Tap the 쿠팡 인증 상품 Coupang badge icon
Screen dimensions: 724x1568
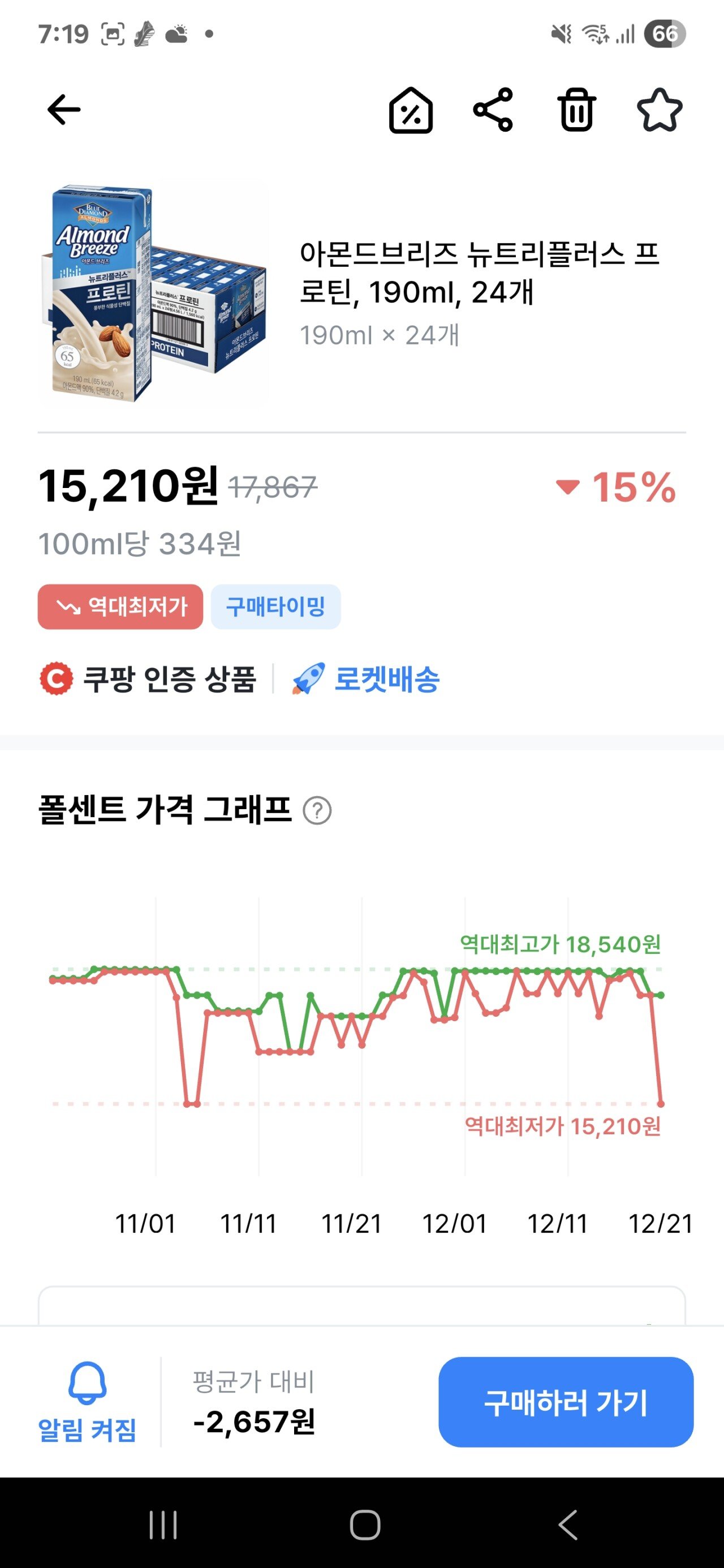[55, 680]
